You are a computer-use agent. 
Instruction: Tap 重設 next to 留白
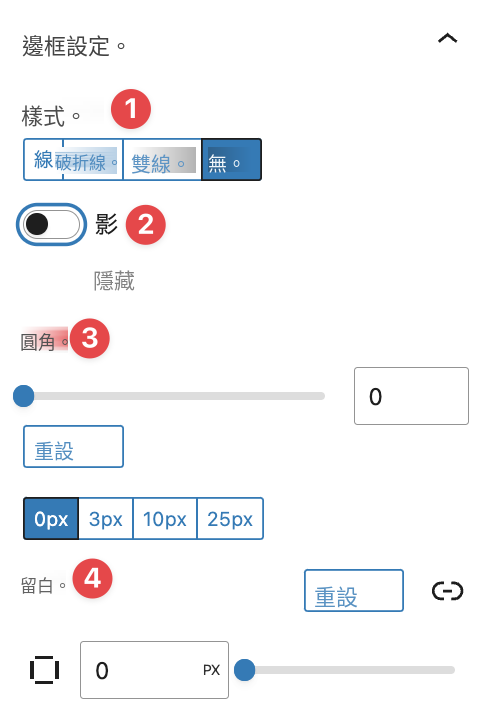coord(354,591)
